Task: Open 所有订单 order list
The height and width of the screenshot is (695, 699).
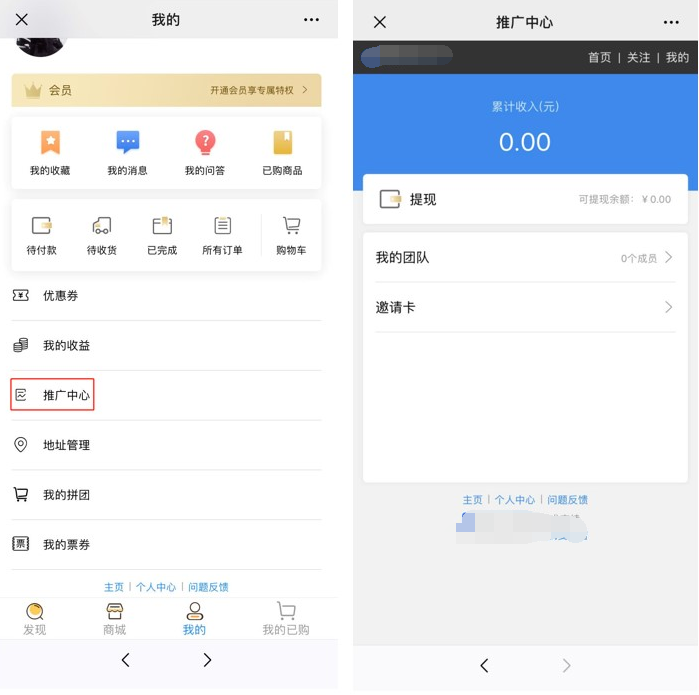Action: (222, 236)
